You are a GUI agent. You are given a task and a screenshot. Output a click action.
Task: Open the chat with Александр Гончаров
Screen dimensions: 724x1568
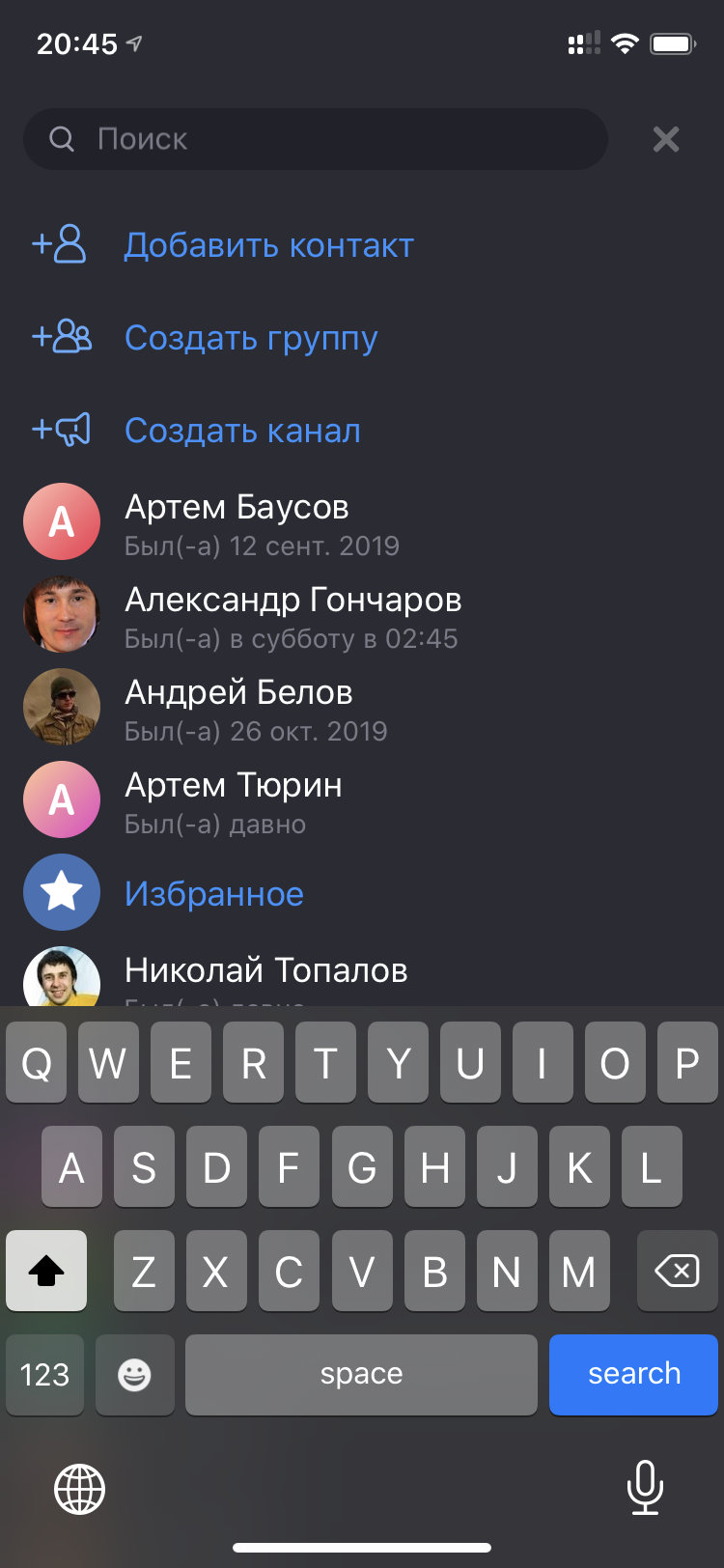click(x=362, y=615)
